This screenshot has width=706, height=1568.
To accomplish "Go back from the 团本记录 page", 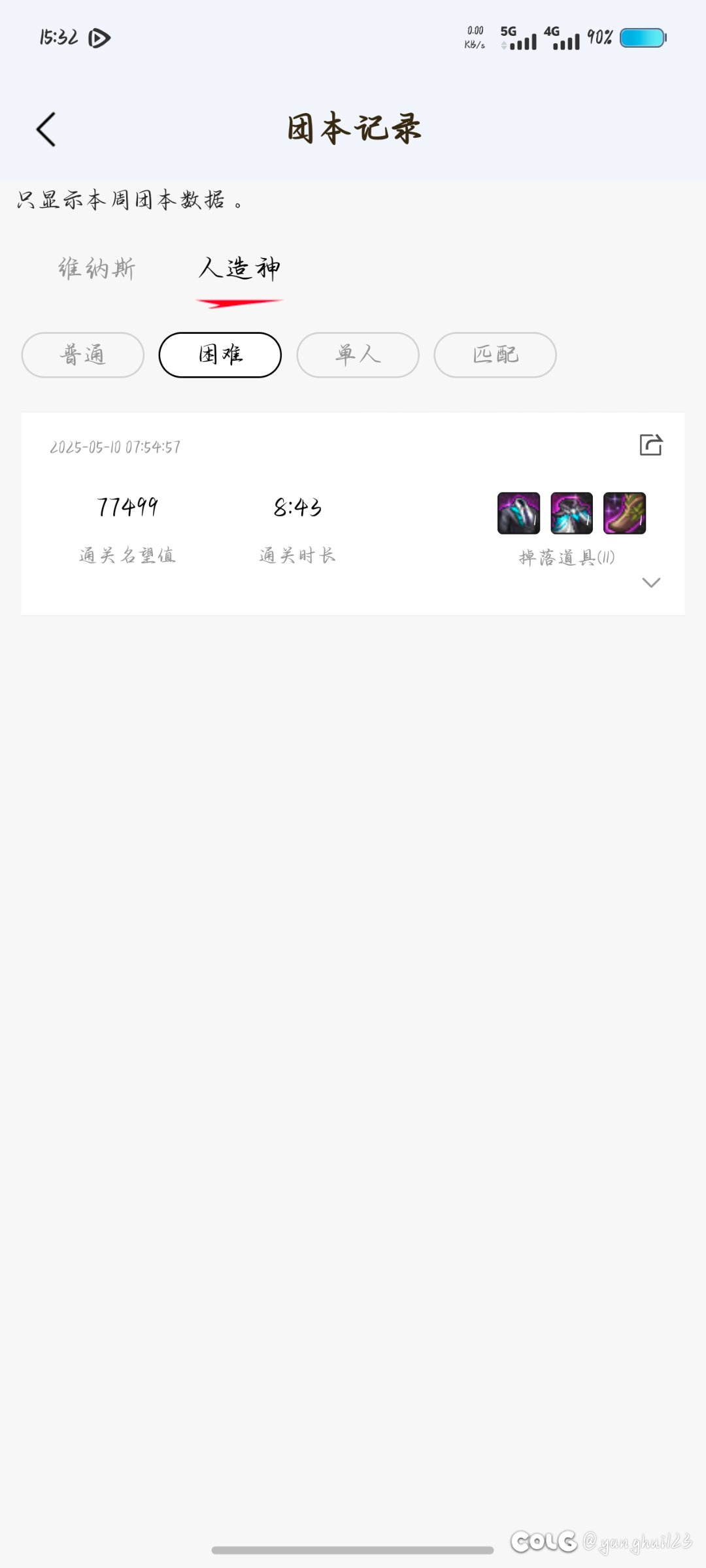I will tap(46, 129).
